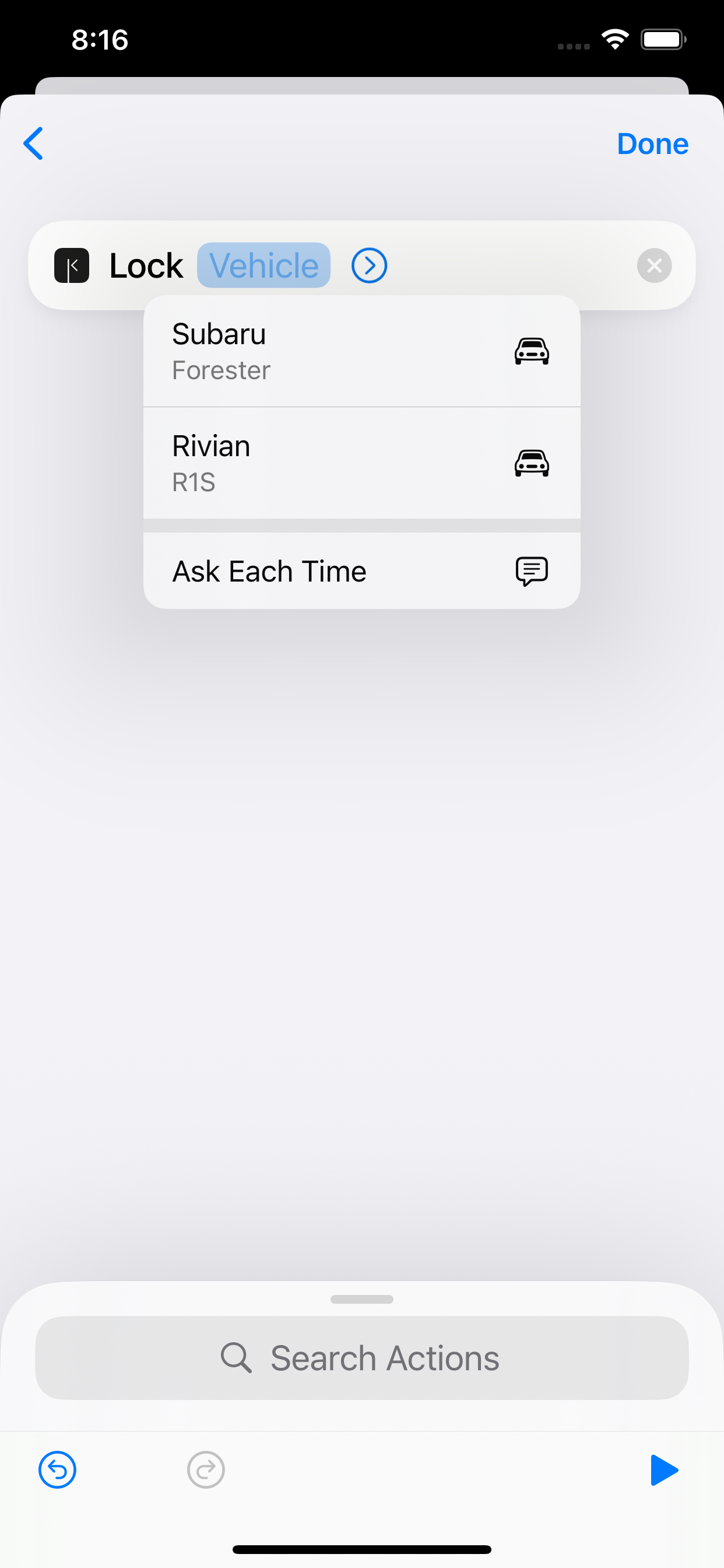Select Subaru Forester as the vehicle
Screen dimensions: 724x1568
tap(361, 351)
